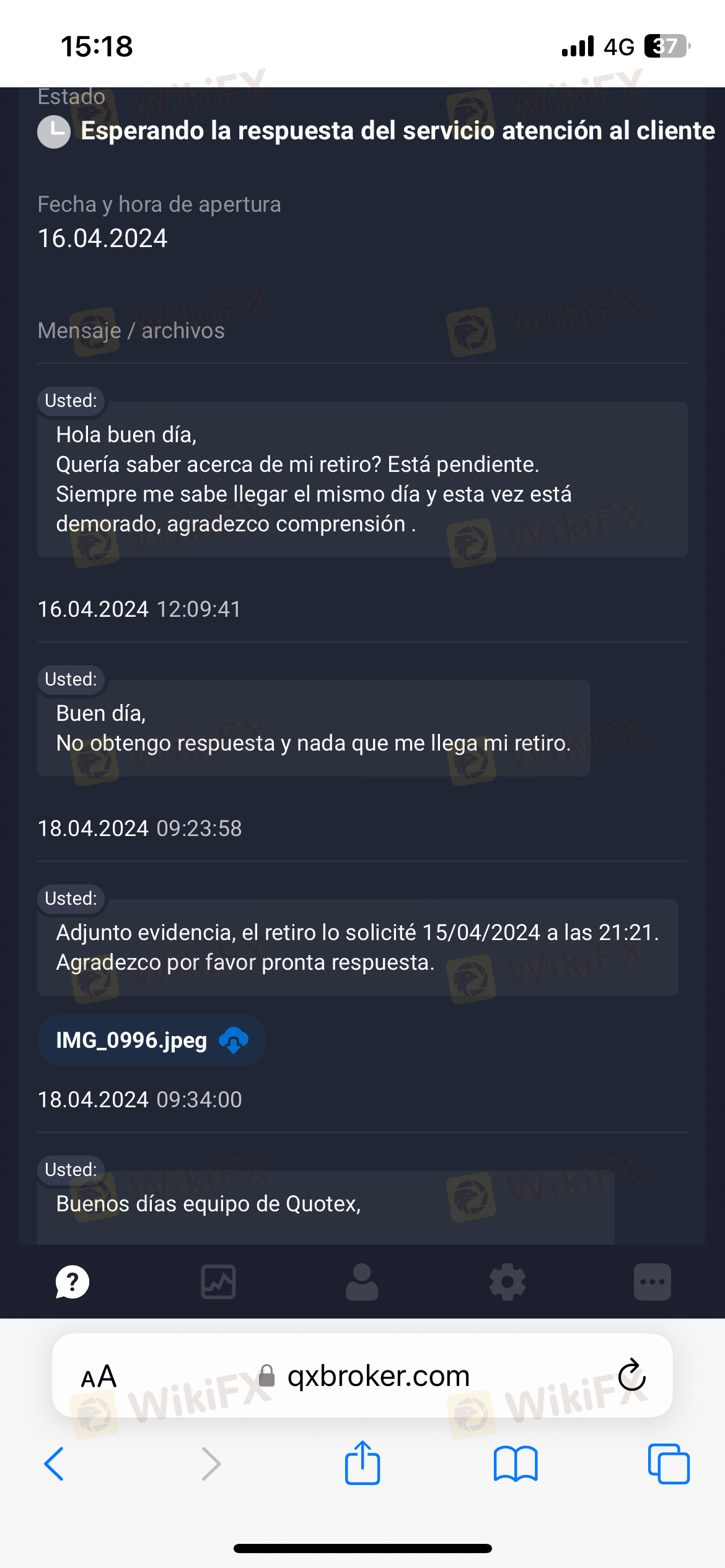
Task: Open the AA page format menu
Action: click(99, 1377)
